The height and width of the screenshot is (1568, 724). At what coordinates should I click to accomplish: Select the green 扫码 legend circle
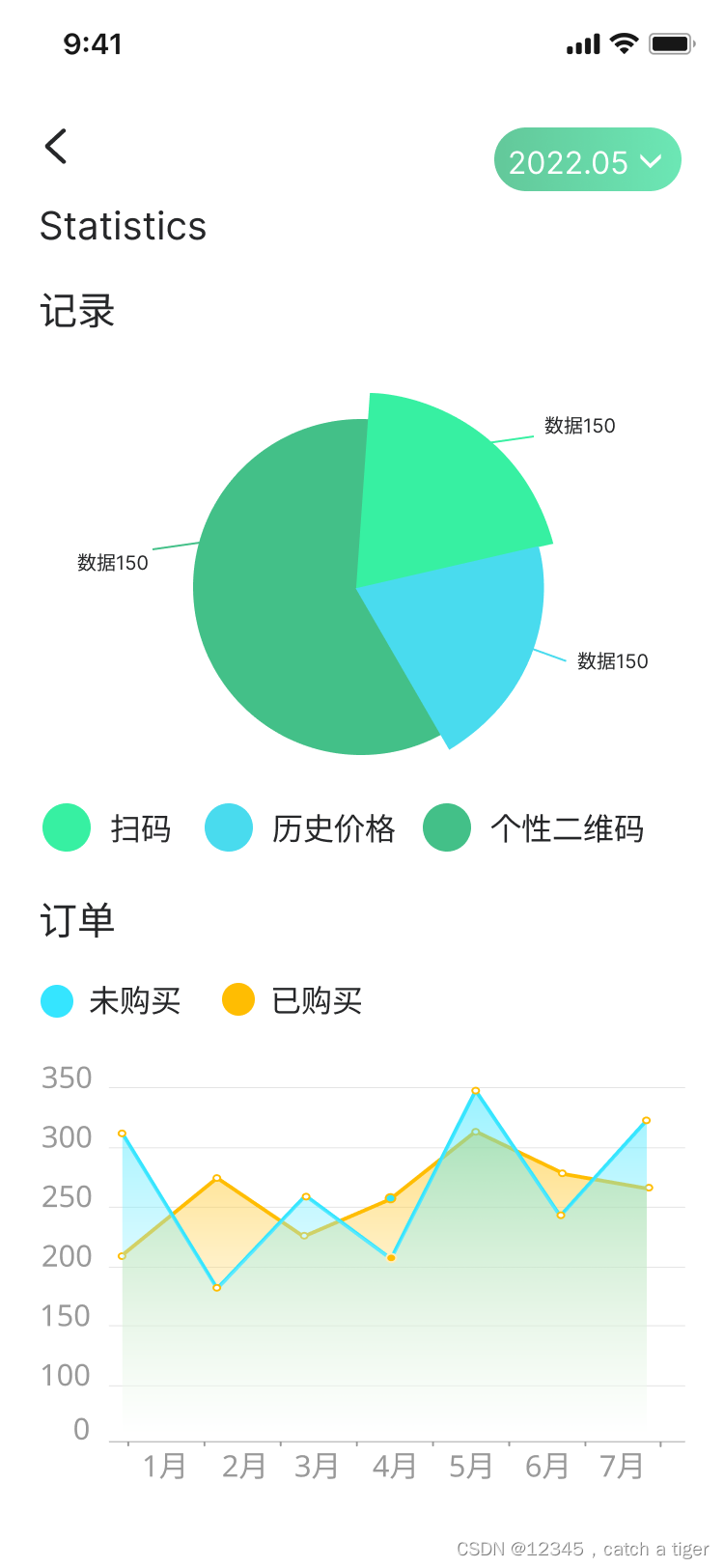[x=65, y=827]
